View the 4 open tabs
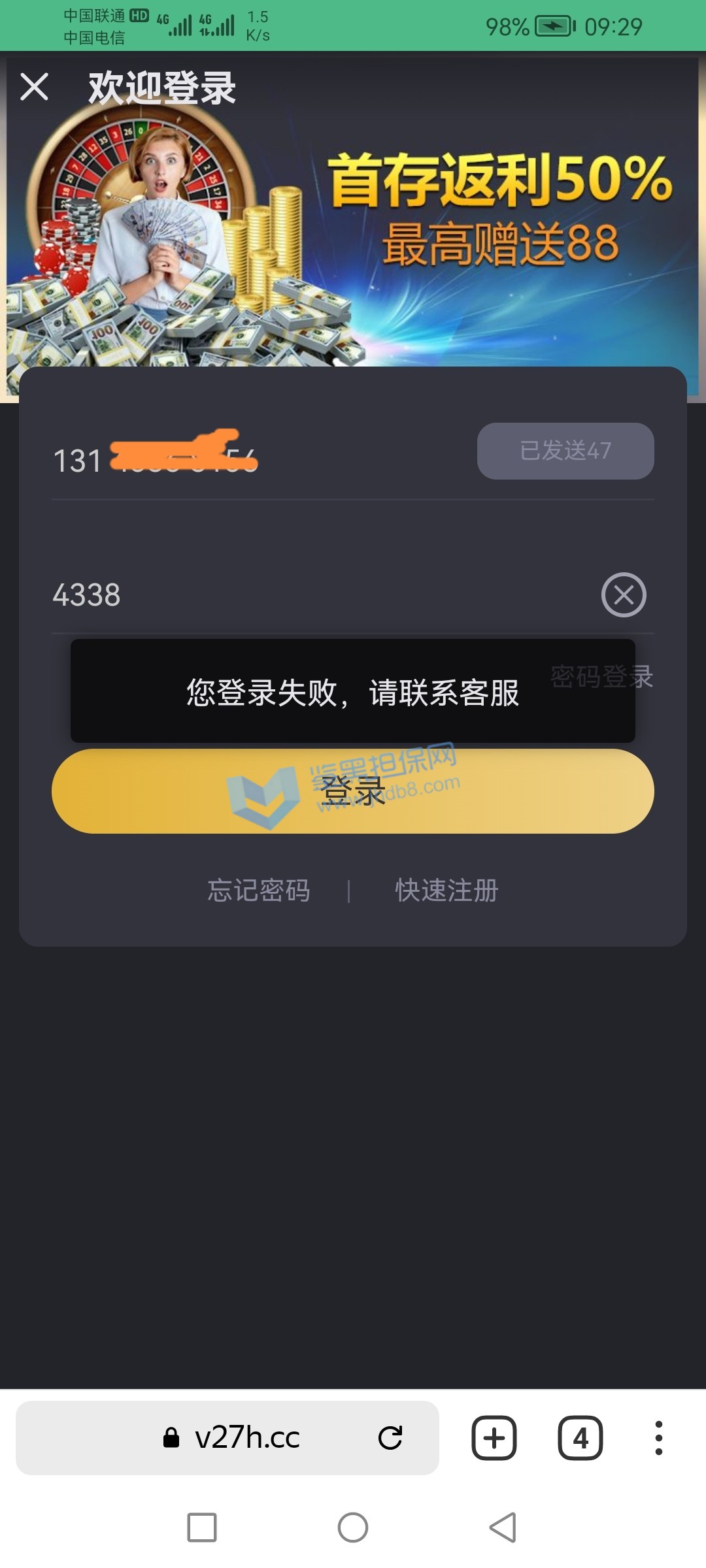Viewport: 706px width, 1568px height. point(580,1438)
